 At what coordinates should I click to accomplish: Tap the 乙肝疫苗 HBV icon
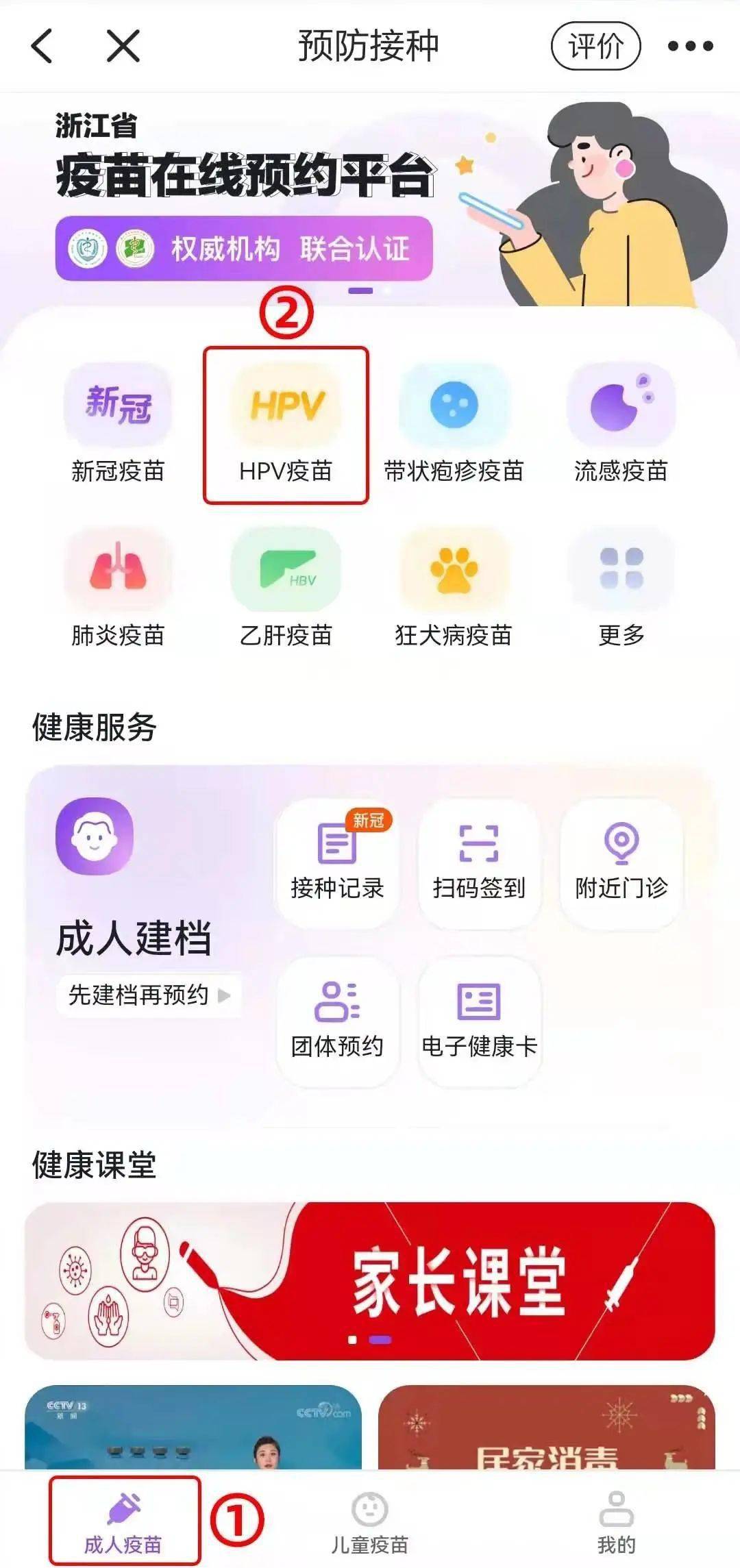286,571
